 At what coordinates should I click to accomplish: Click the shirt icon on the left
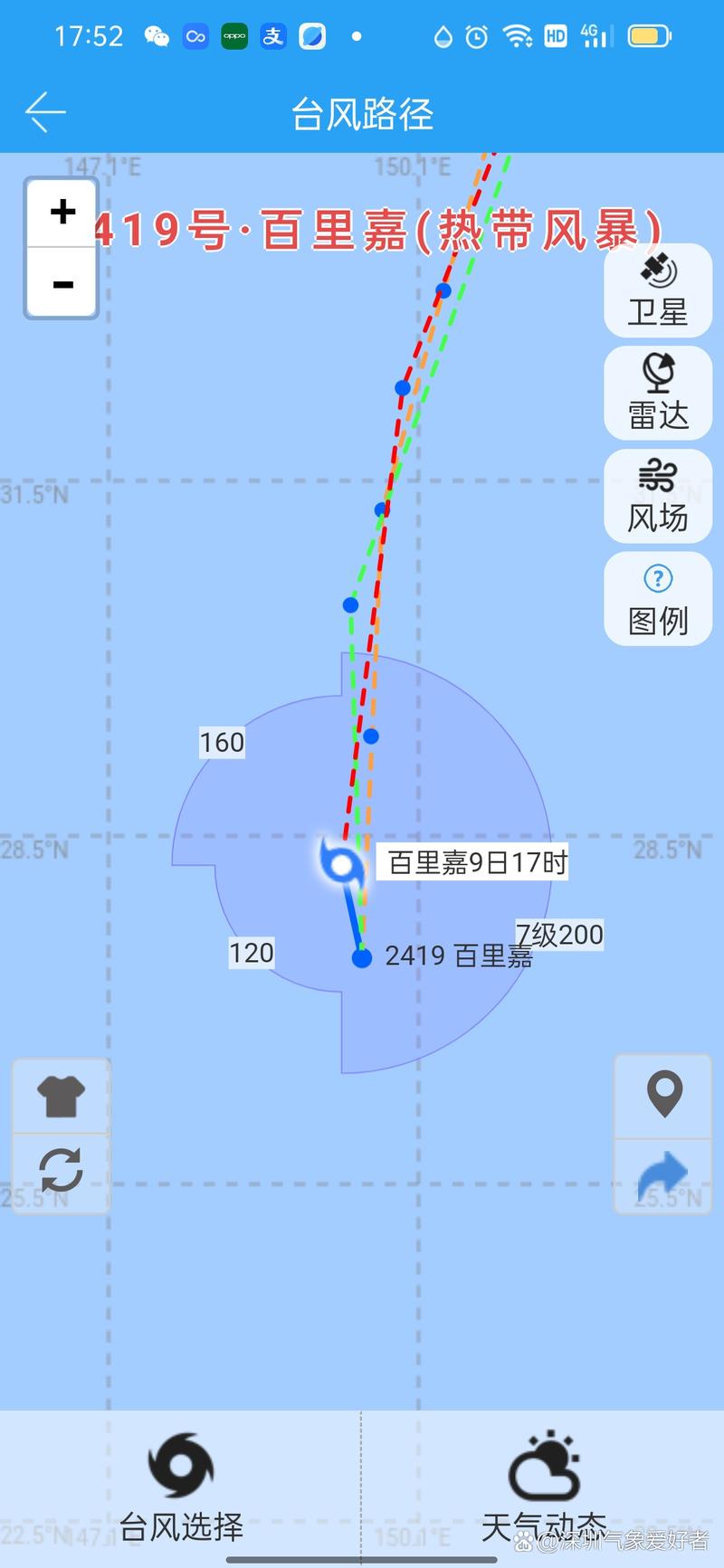(x=59, y=1096)
